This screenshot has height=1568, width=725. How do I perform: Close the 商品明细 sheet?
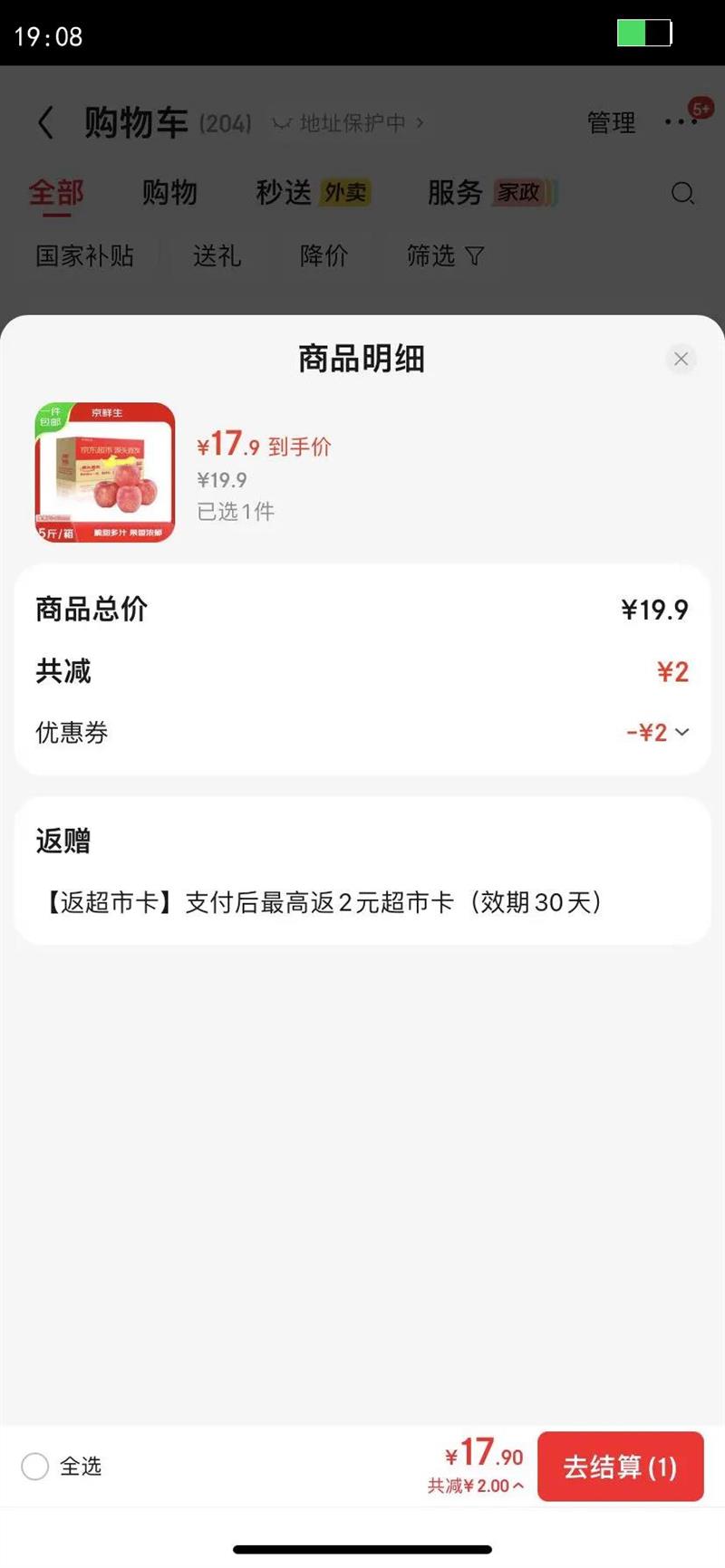(x=681, y=360)
